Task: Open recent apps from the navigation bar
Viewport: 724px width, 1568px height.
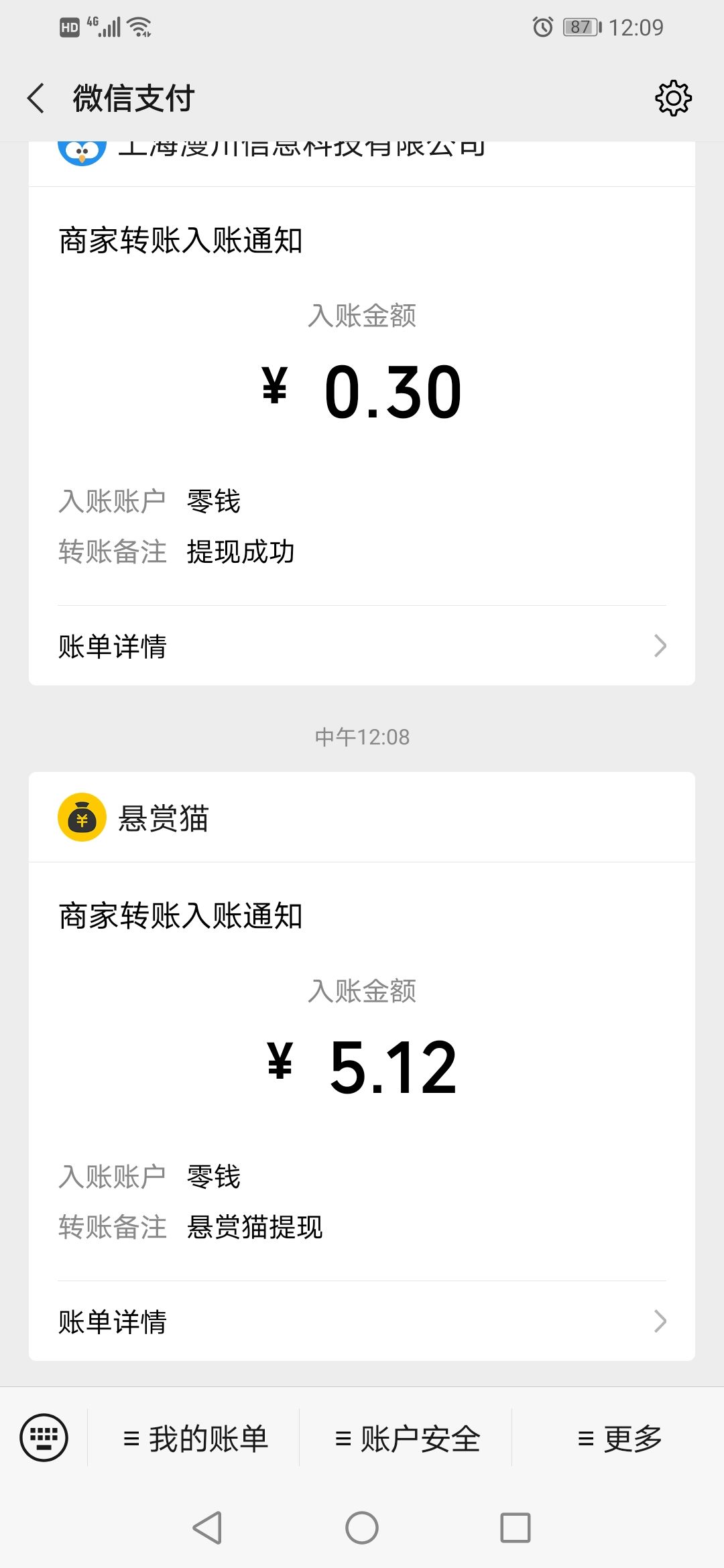Action: (x=516, y=1528)
